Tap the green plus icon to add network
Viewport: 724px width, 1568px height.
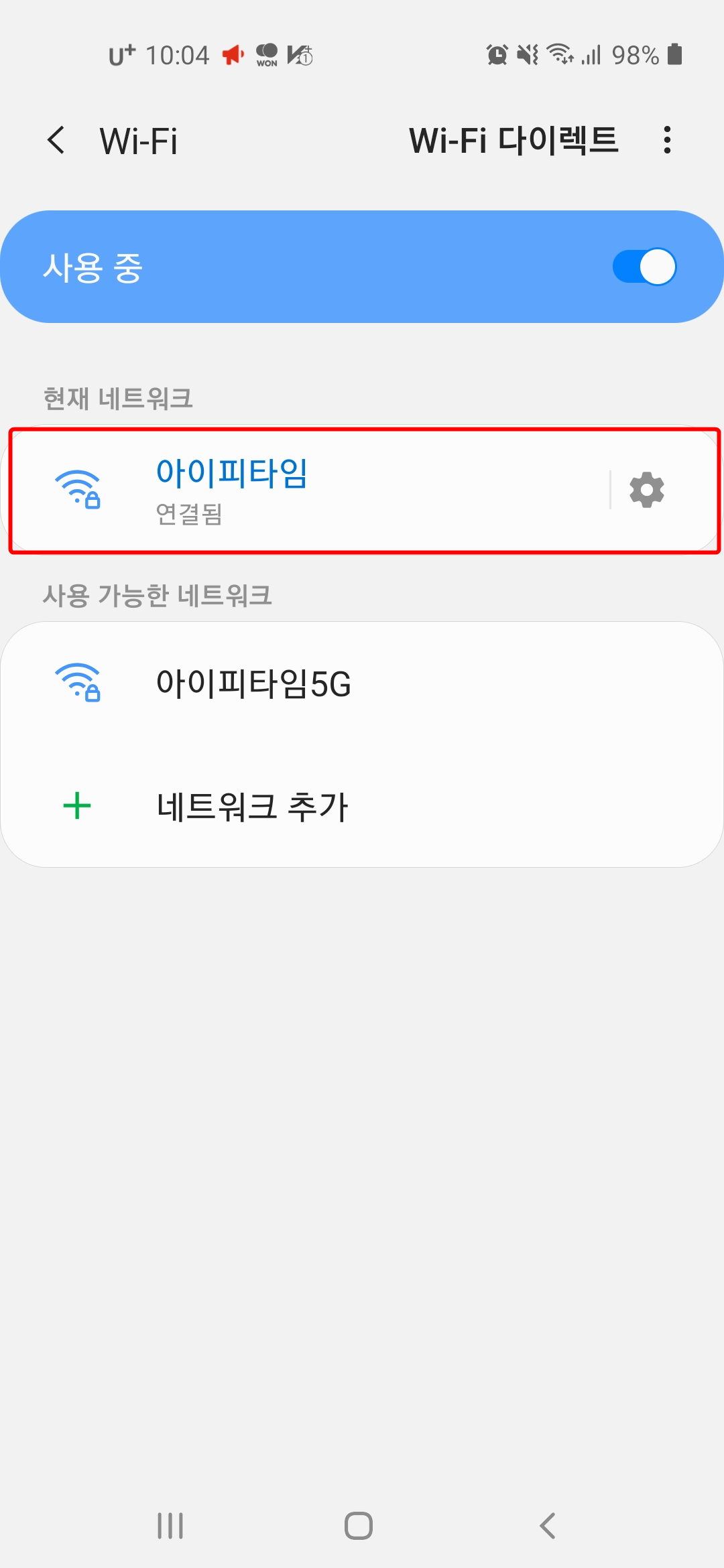pos(76,806)
